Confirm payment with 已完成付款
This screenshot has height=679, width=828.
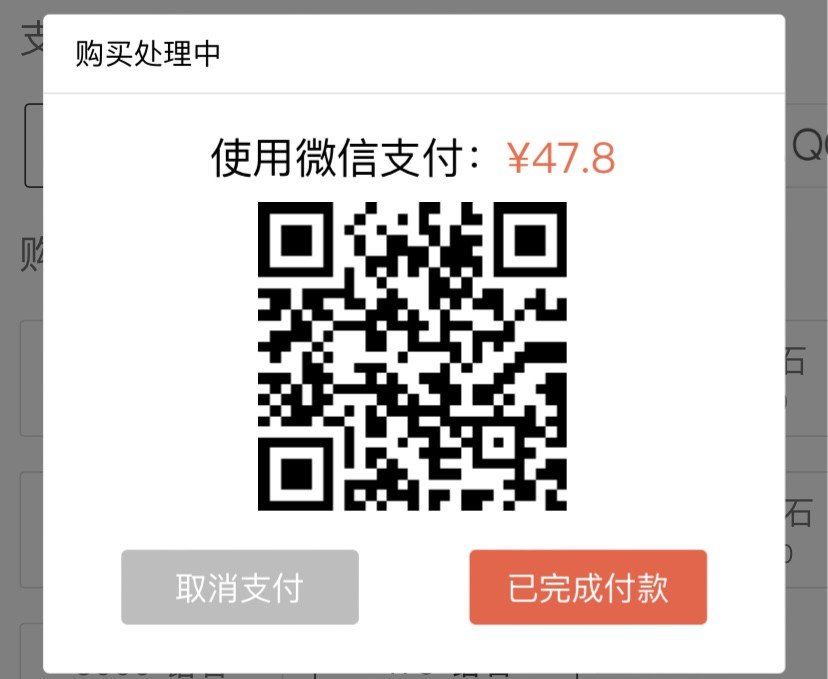(588, 588)
